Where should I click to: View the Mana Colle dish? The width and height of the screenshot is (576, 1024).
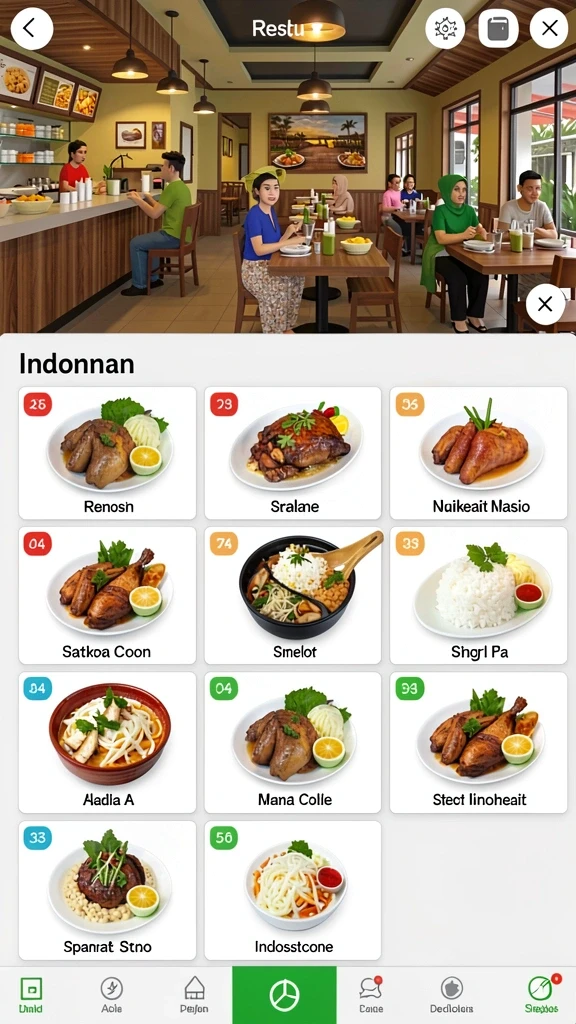tap(293, 743)
